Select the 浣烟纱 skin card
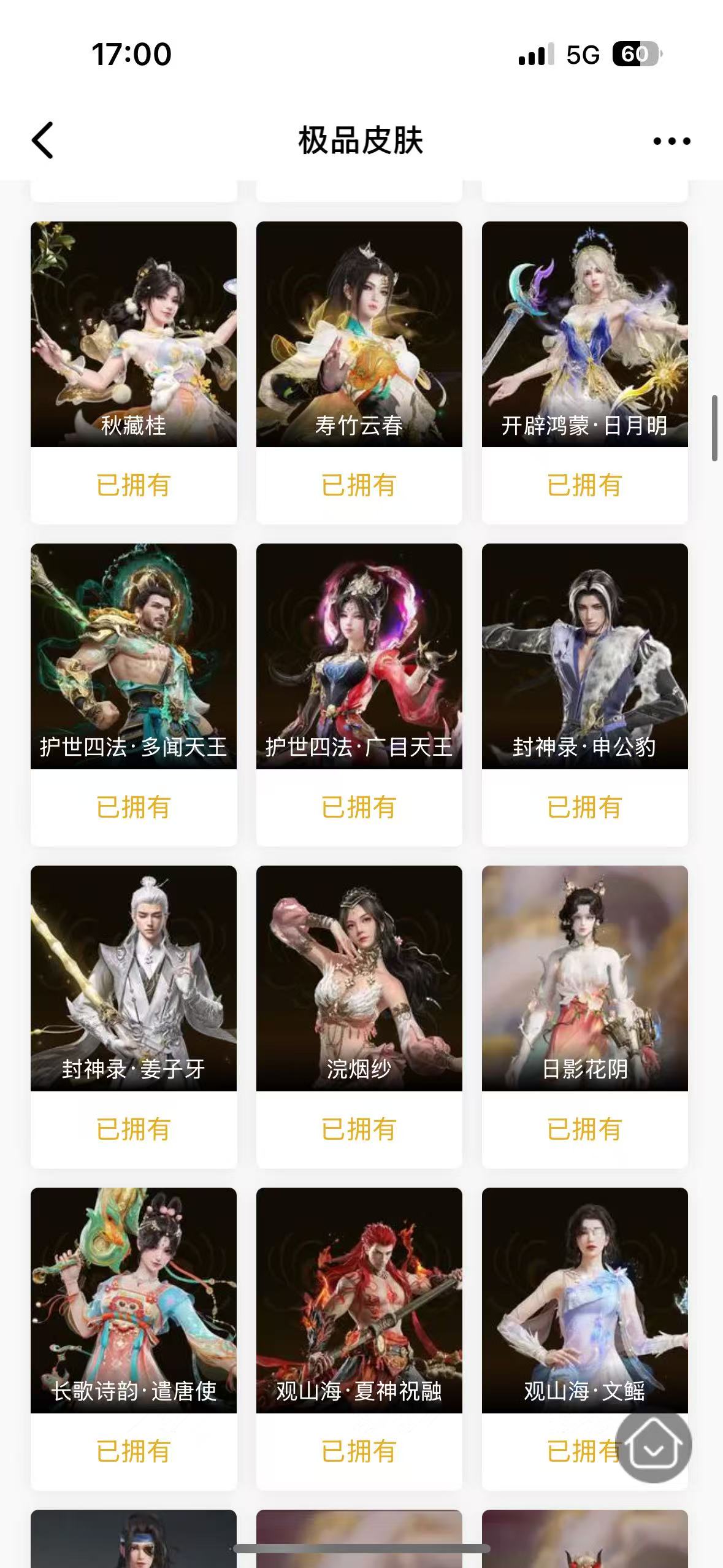The width and height of the screenshot is (723, 1568). coord(359,978)
